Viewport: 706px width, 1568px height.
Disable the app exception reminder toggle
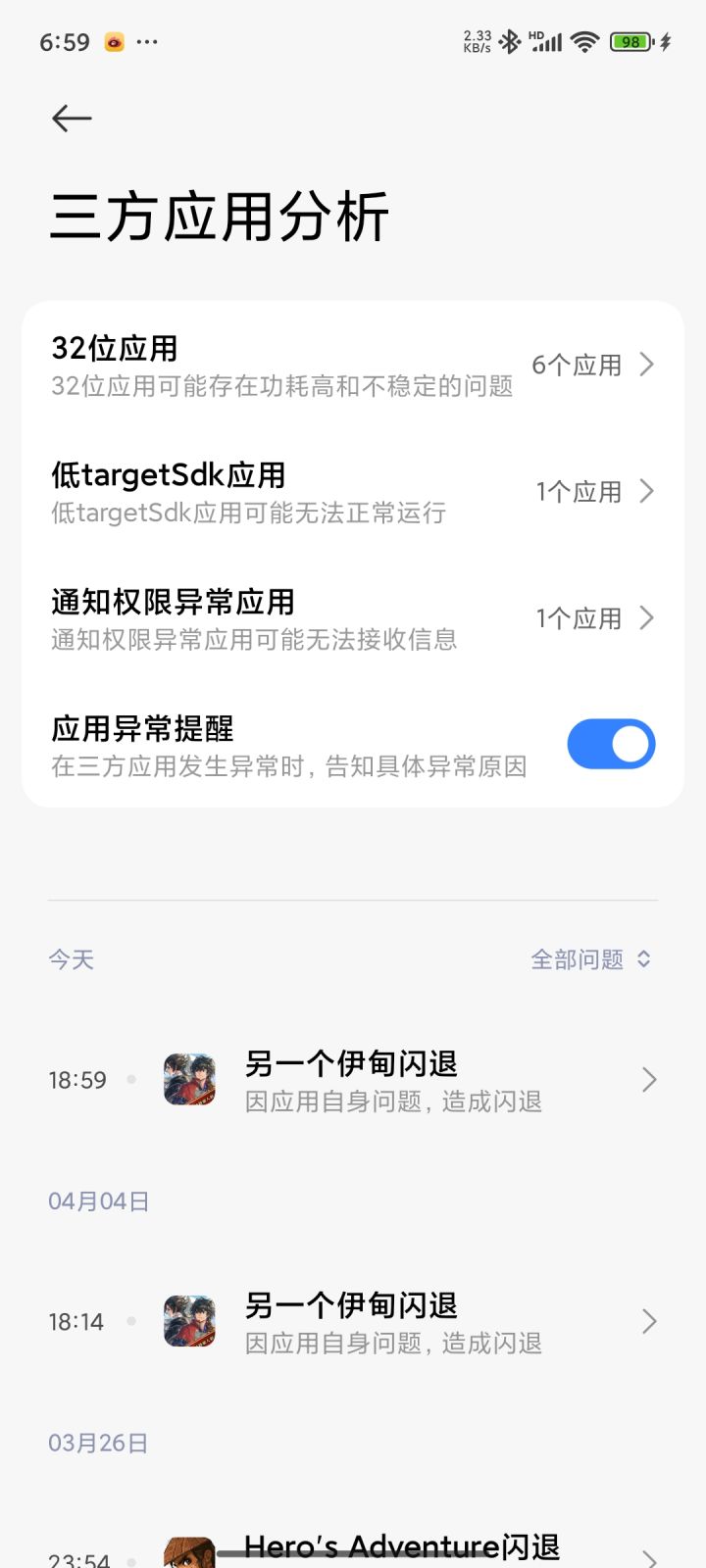611,744
